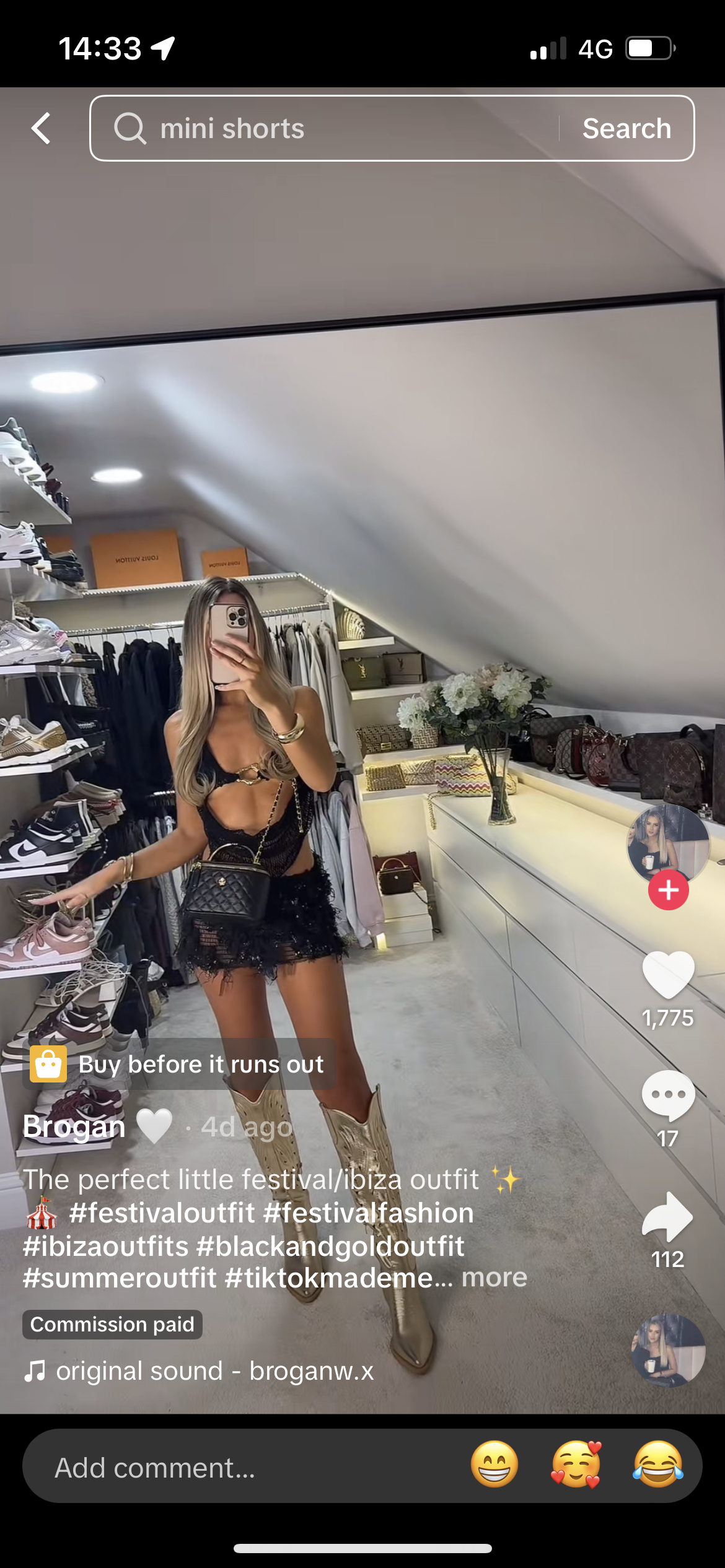Viewport: 725px width, 1568px height.
Task: Insert the grinning face emoji
Action: 494,1465
